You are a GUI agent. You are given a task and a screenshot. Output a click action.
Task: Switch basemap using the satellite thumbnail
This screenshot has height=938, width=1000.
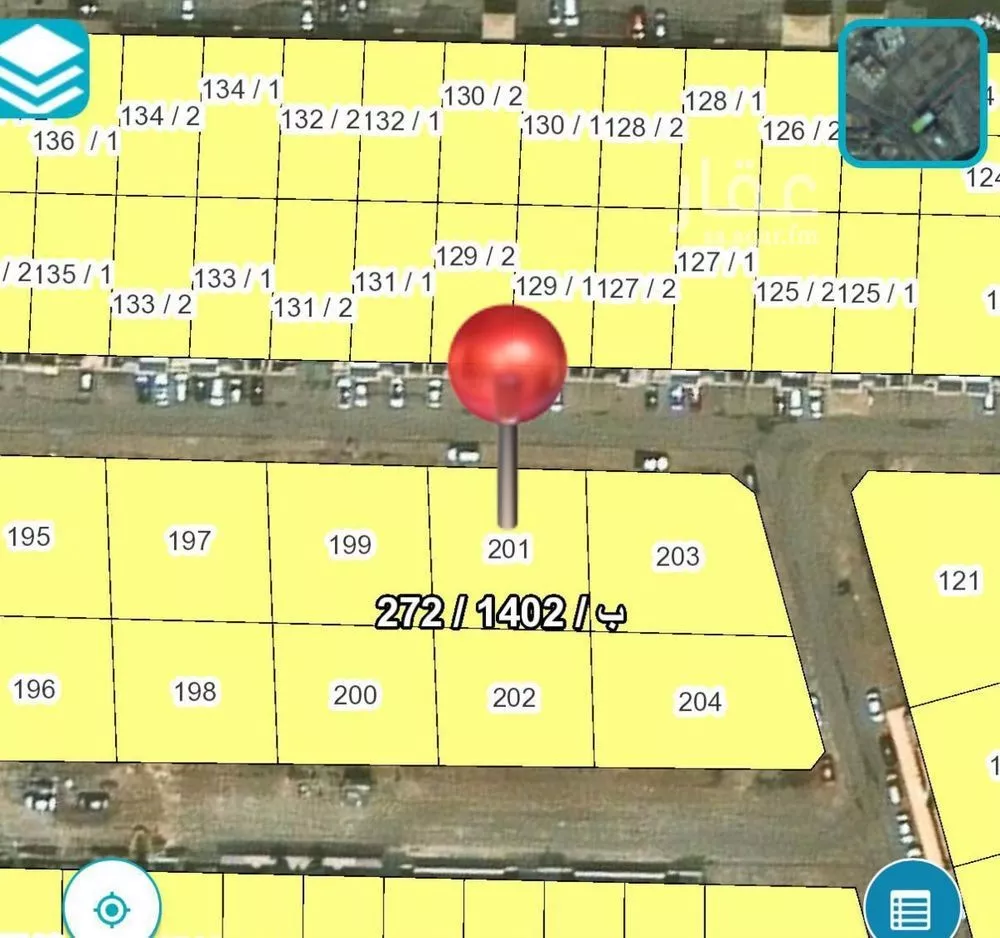tap(912, 93)
